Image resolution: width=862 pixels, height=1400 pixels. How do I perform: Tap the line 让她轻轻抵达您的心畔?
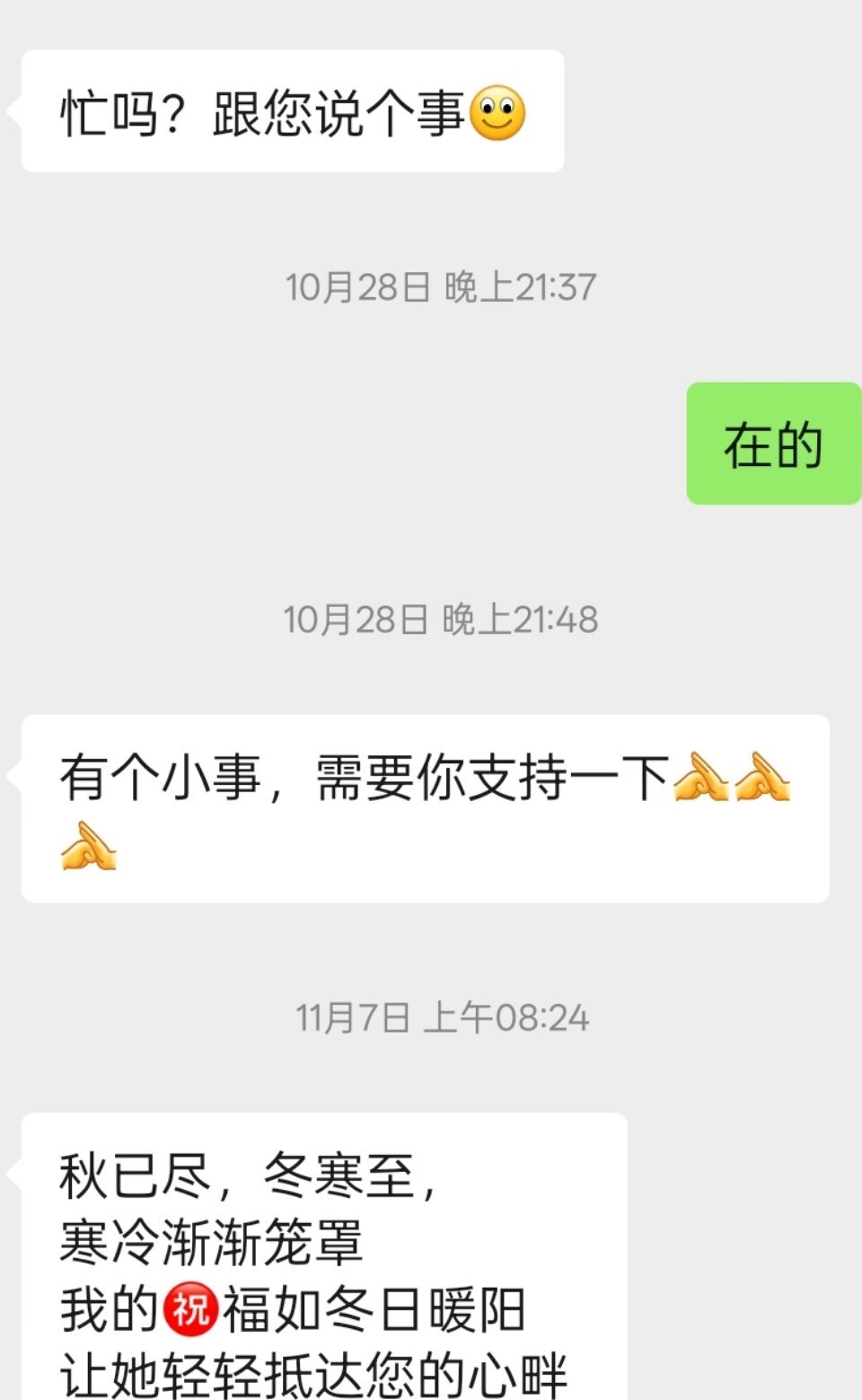314,1374
